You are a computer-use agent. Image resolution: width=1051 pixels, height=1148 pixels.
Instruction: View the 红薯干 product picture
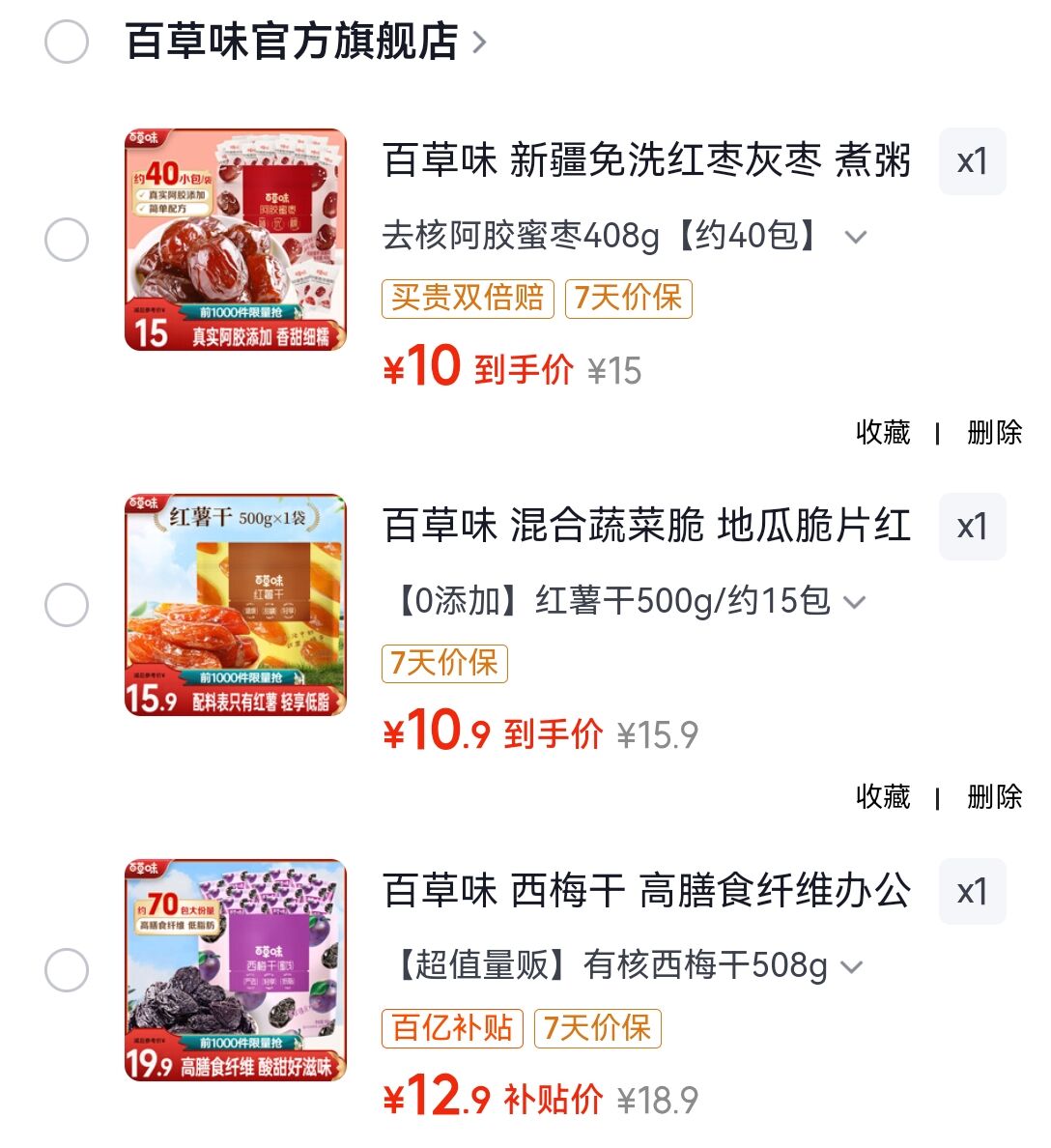(x=236, y=605)
